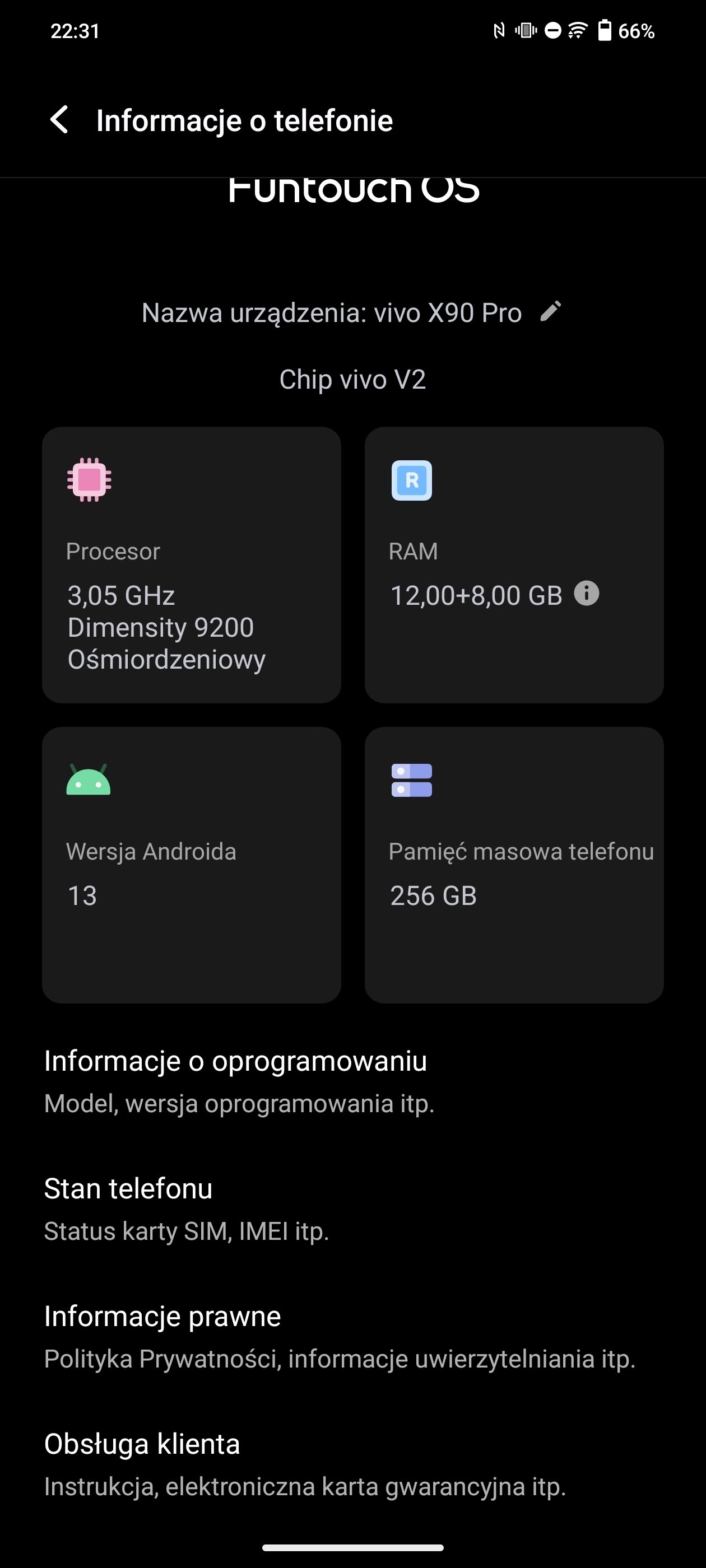Edit the device name with pencil icon
The width and height of the screenshot is (706, 1568).
551,312
